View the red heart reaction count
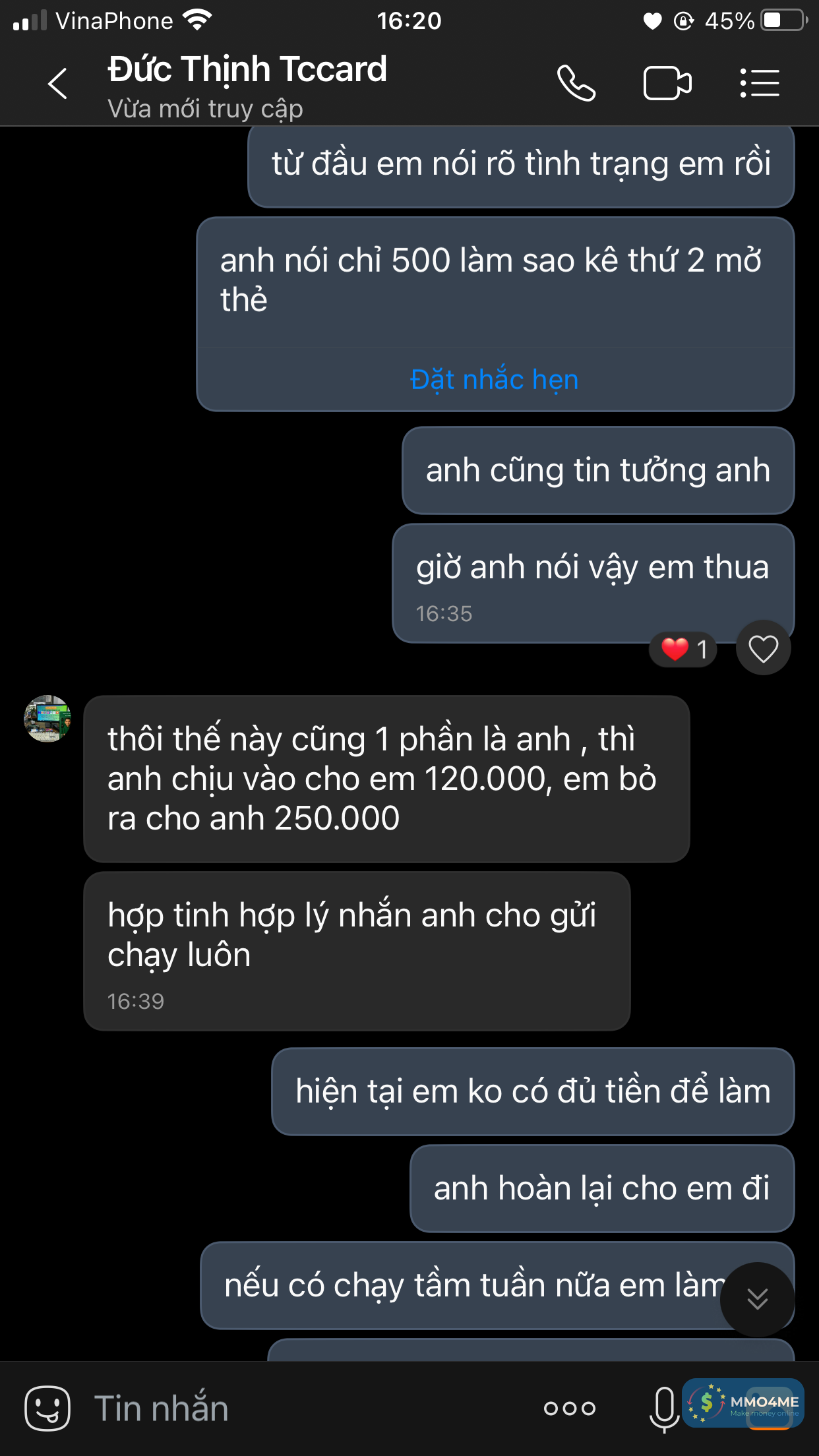819x1456 pixels. (684, 650)
